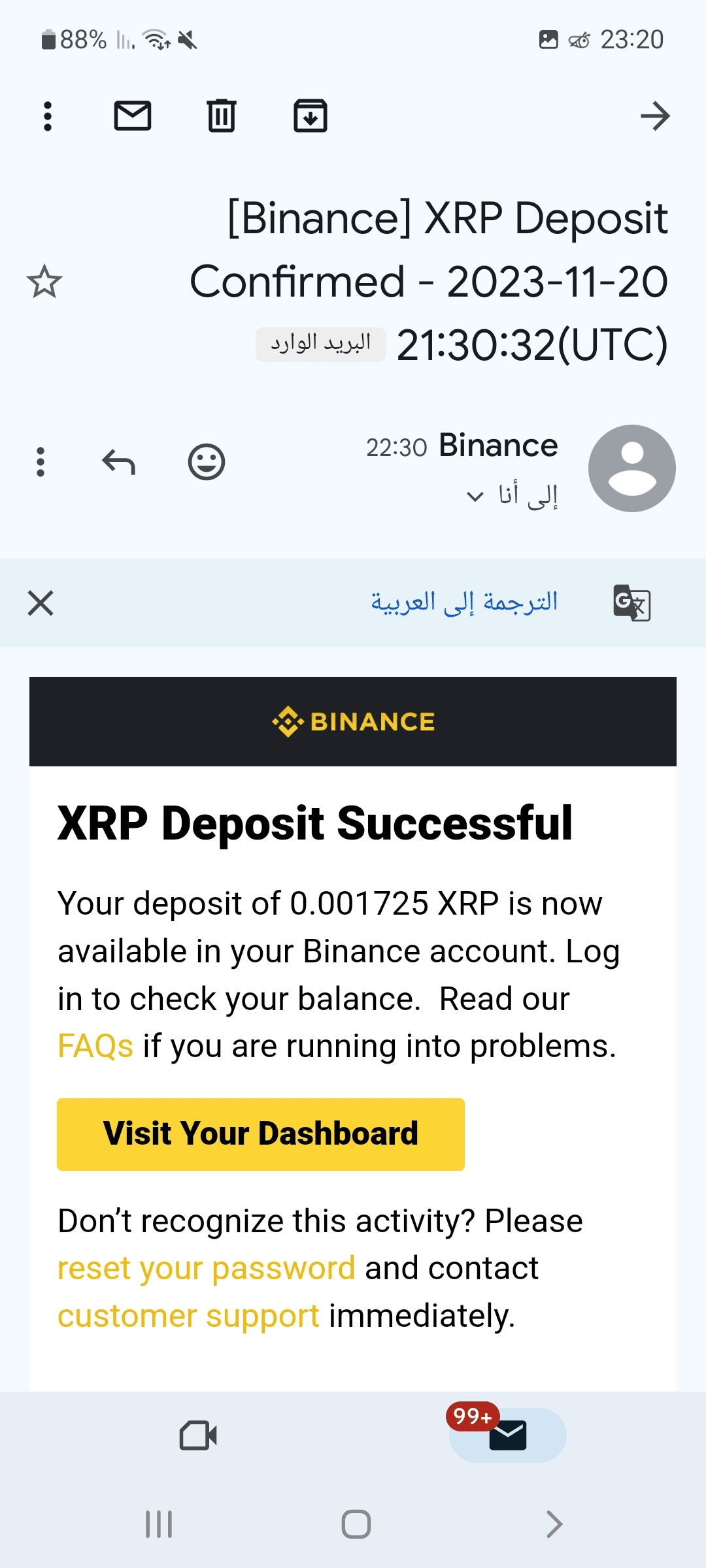
Task: Expand the recipient details chevron
Action: tap(475, 497)
